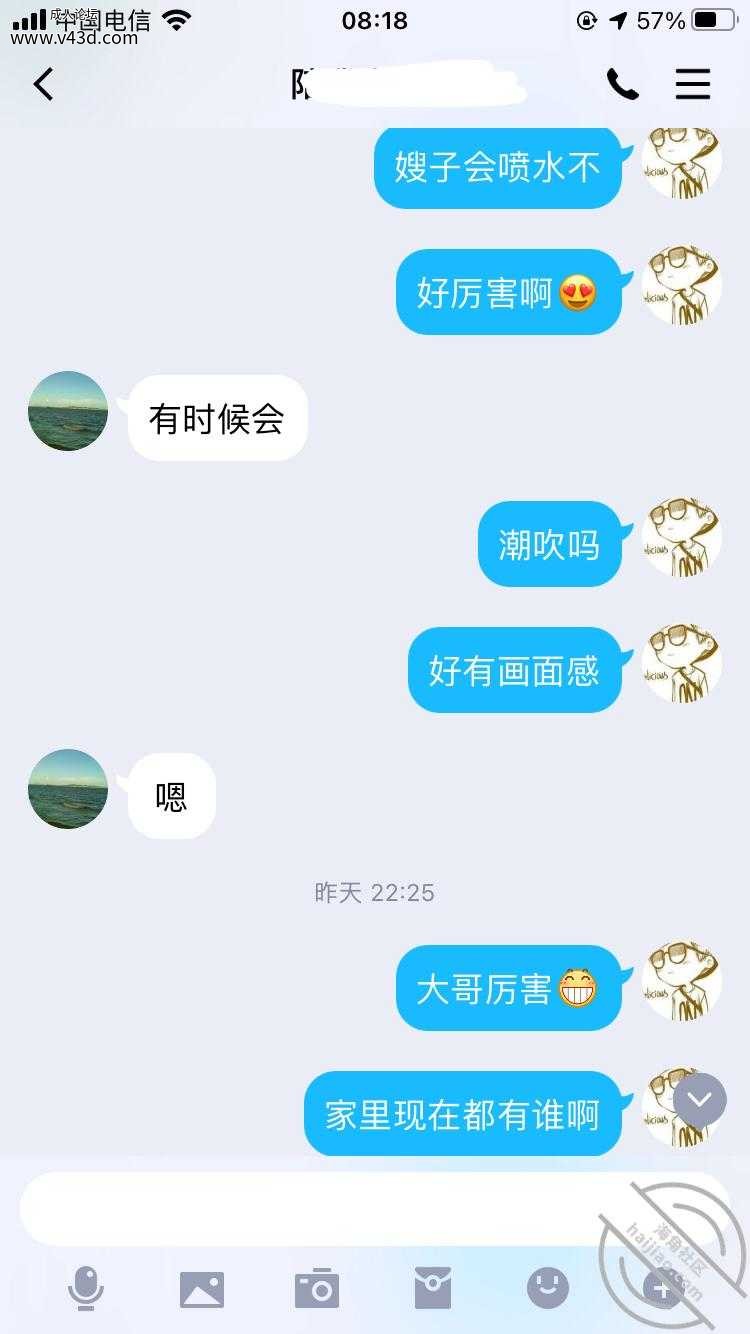
Task: Open the red packet icon
Action: [433, 1288]
